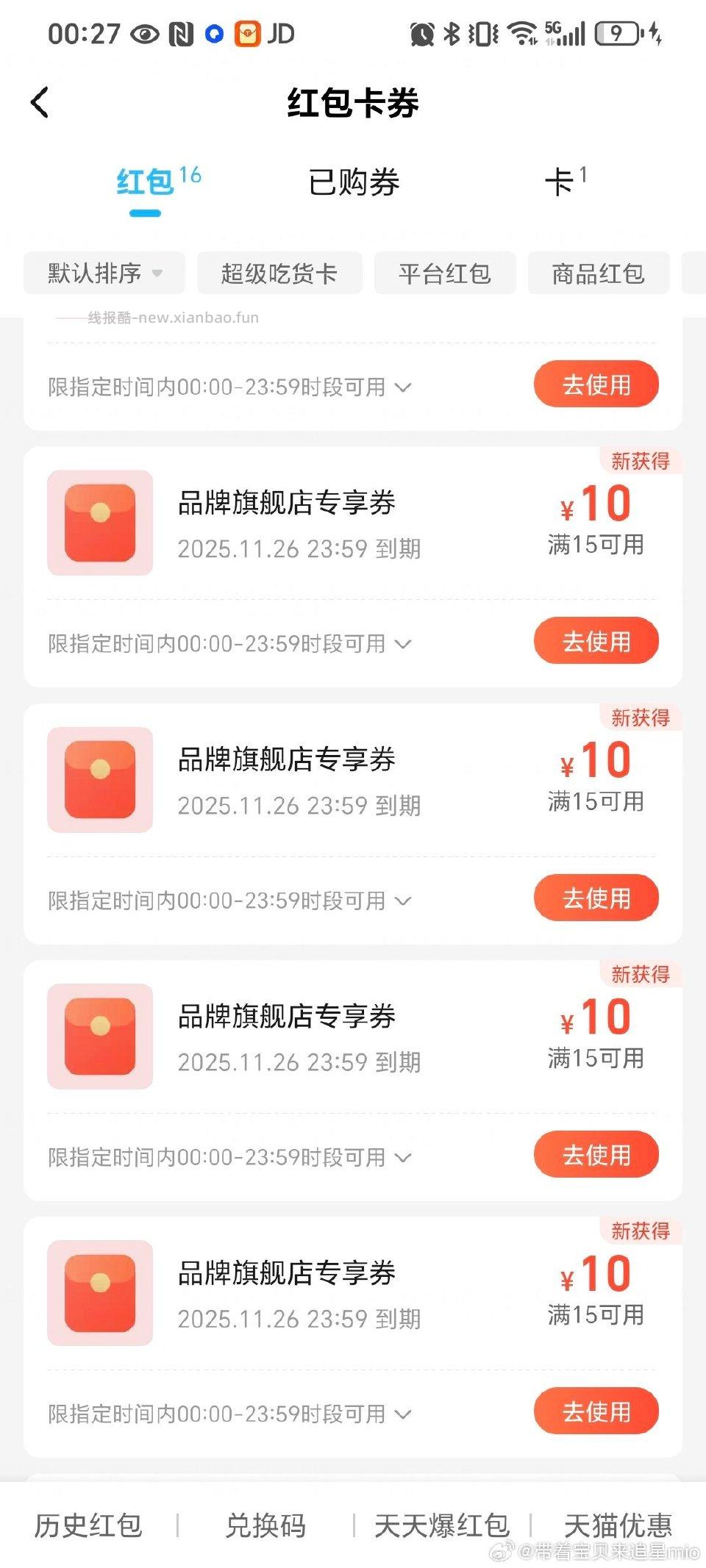Screen dimensions: 706x1568
Task: Select the third red envelope icon
Action: 100,1037
